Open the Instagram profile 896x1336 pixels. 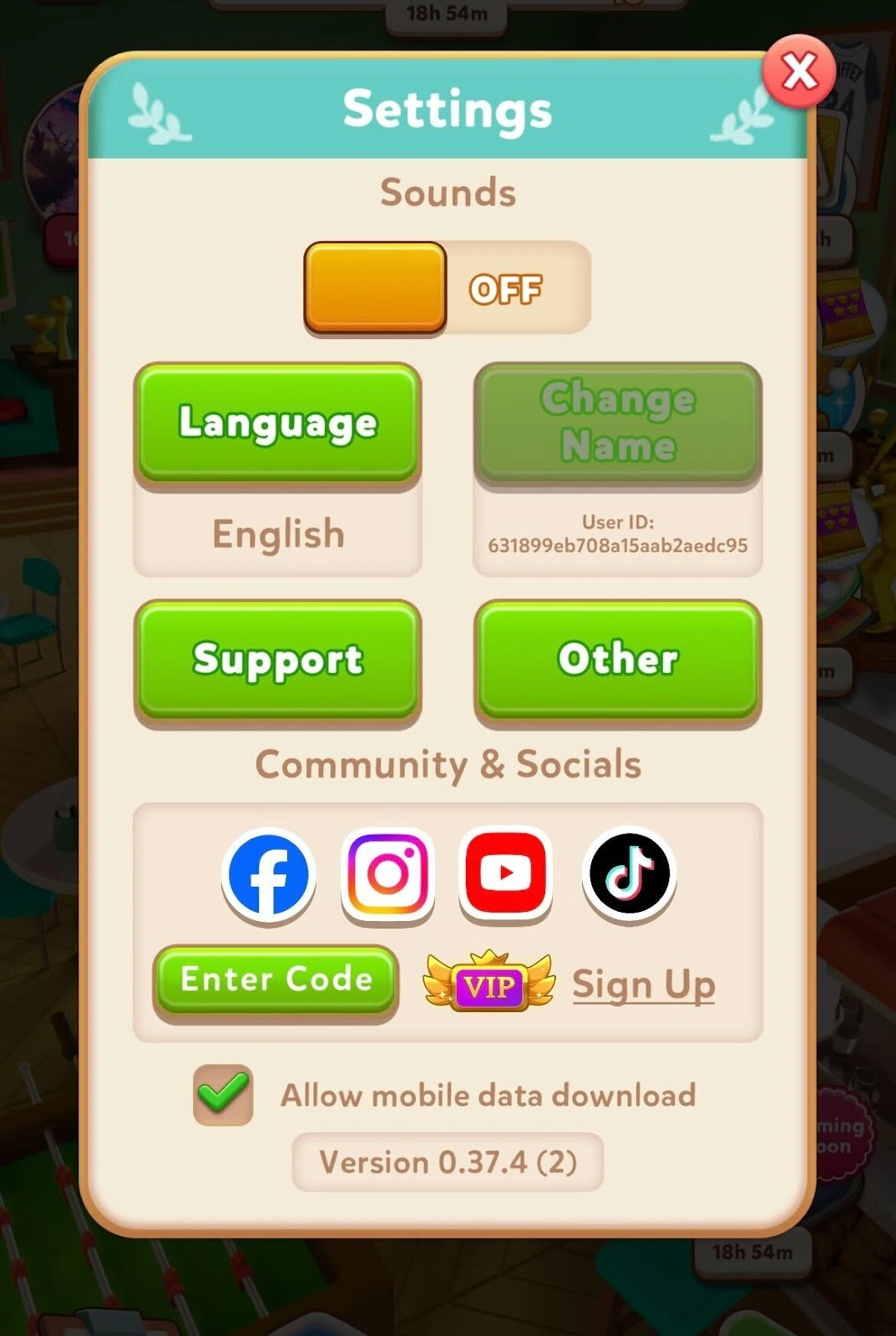(x=387, y=874)
